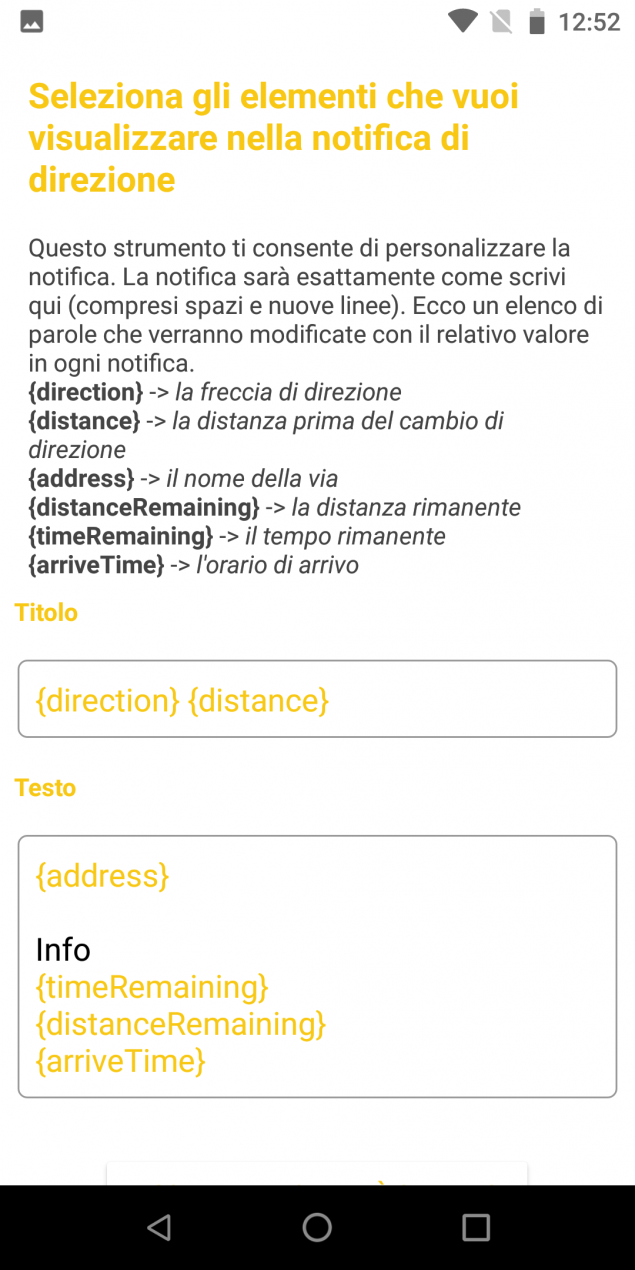Return to the home screen

pos(317,1227)
